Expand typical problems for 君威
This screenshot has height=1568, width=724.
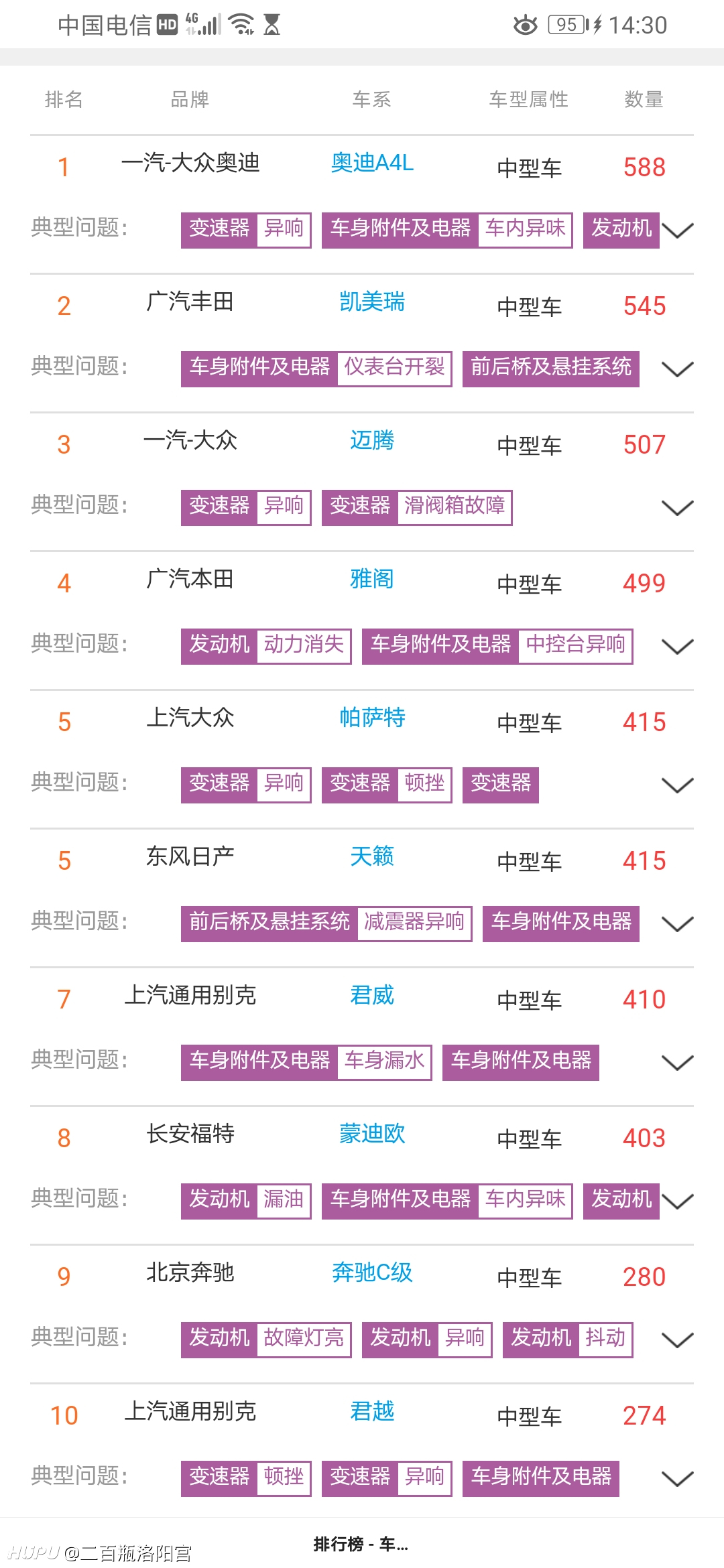coord(677,1063)
